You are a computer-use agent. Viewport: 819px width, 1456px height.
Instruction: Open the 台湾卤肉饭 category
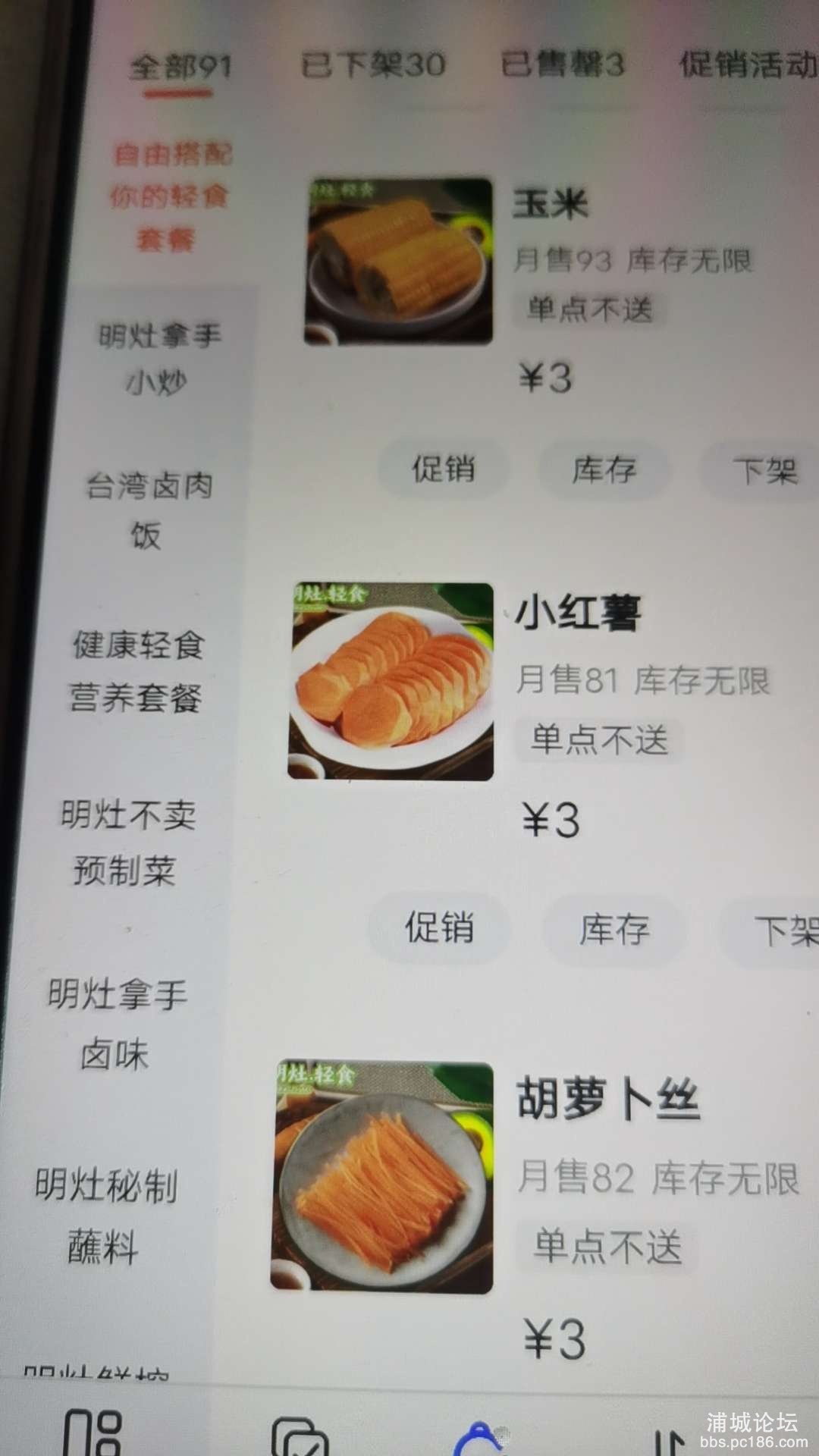(x=149, y=510)
